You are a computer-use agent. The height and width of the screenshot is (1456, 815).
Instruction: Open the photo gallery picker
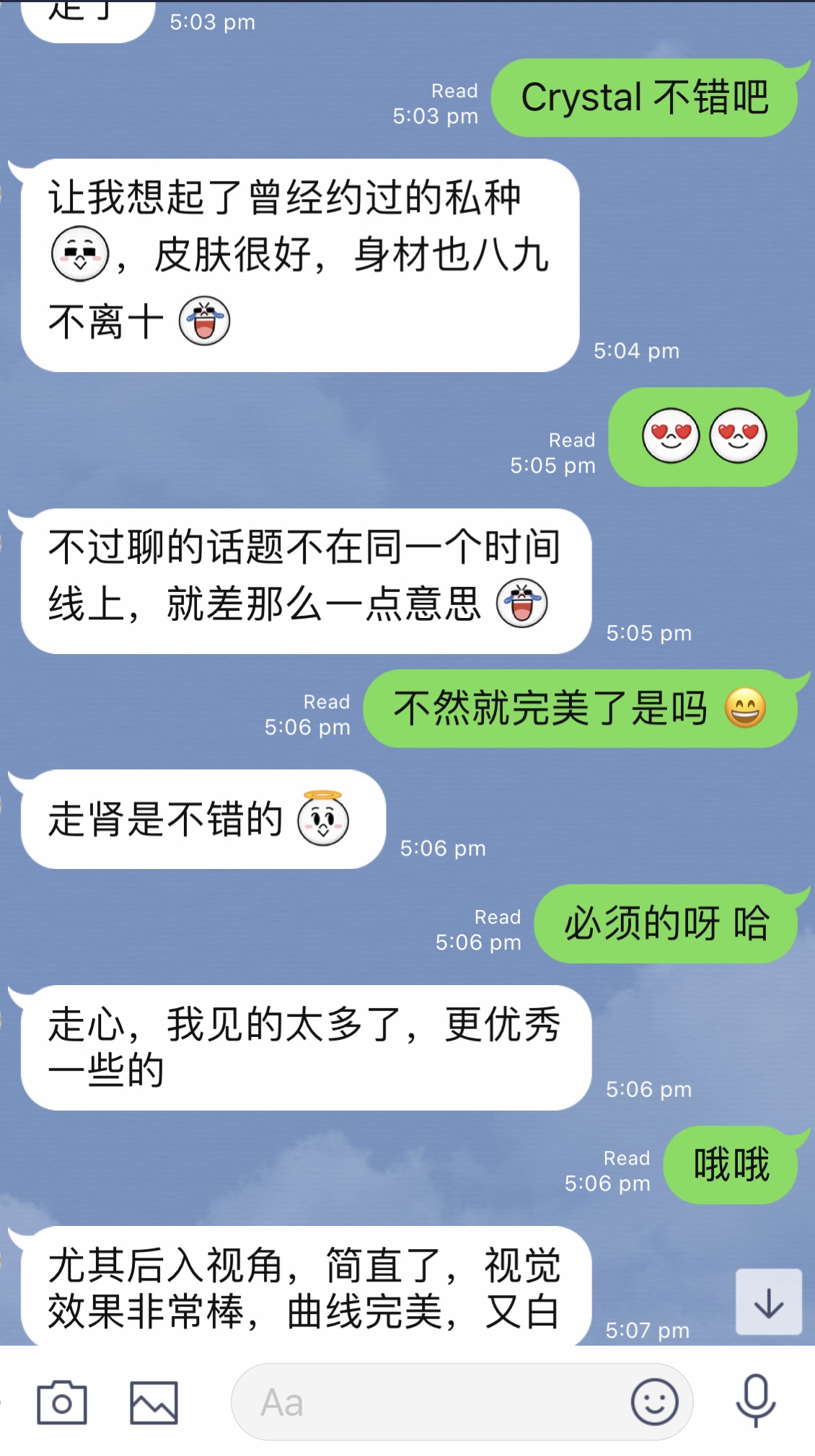click(154, 1403)
